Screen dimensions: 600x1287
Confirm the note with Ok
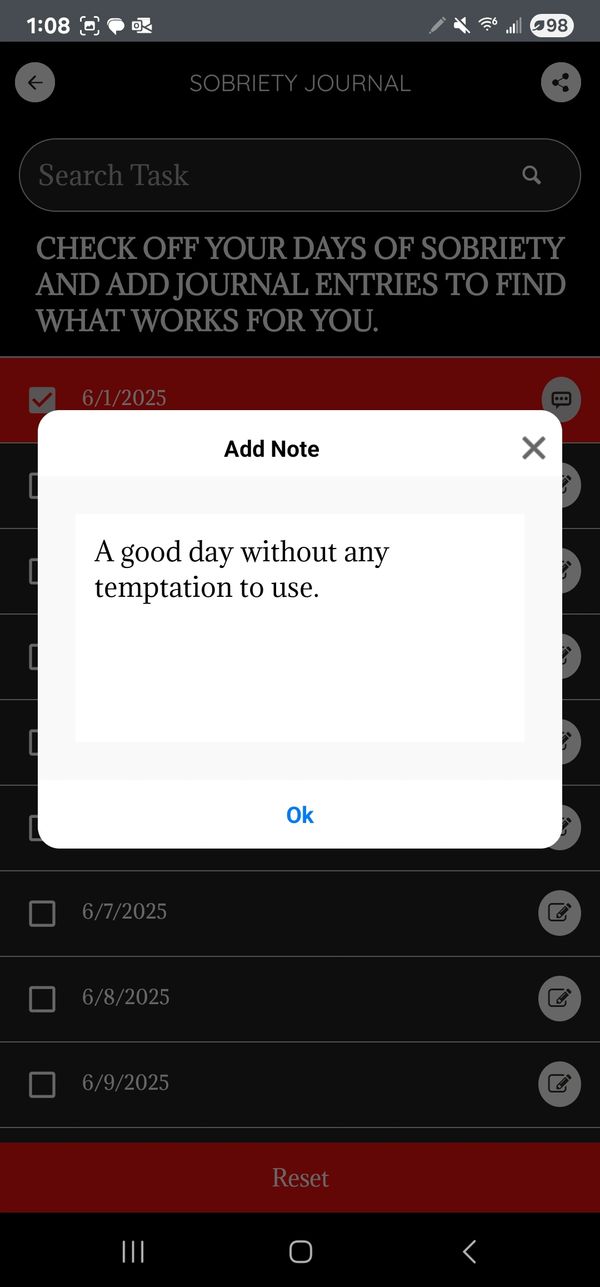299,815
